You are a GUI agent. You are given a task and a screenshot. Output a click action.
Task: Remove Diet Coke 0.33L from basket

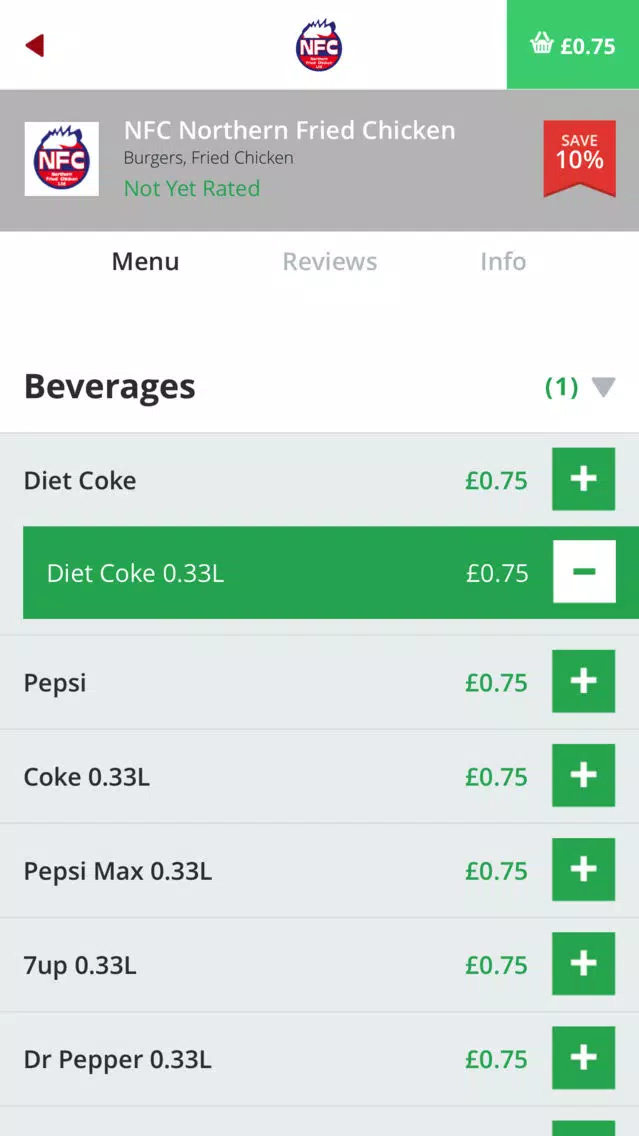pos(584,572)
